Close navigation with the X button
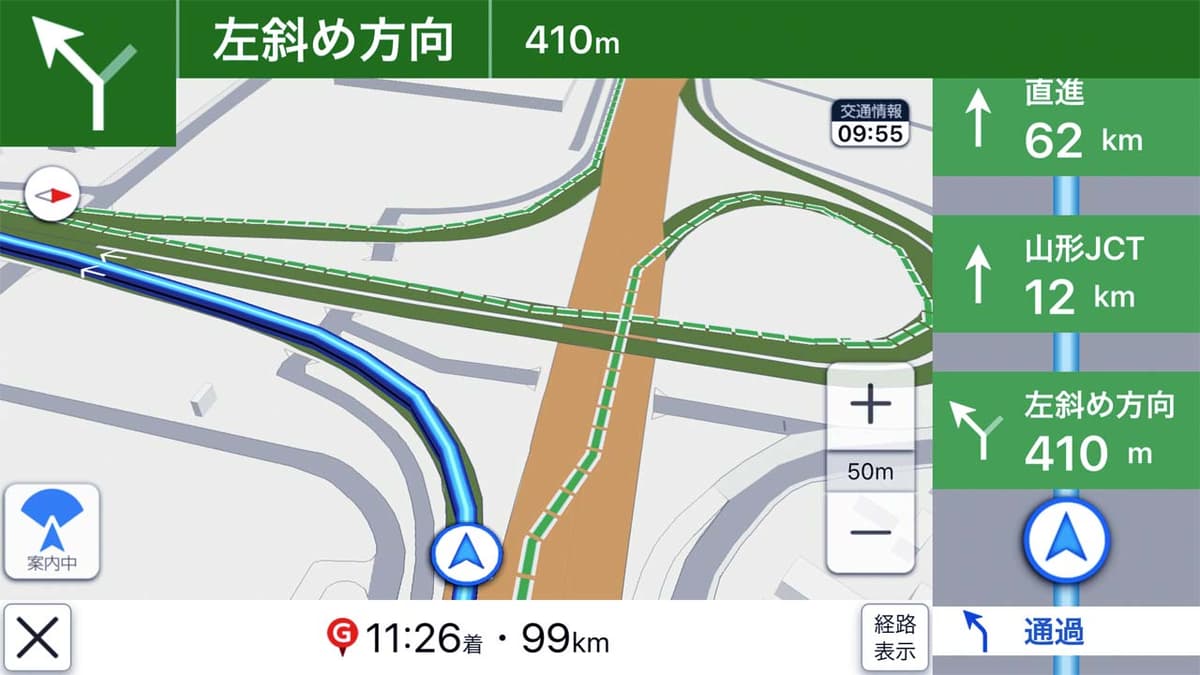This screenshot has width=1200, height=675. coord(37,638)
